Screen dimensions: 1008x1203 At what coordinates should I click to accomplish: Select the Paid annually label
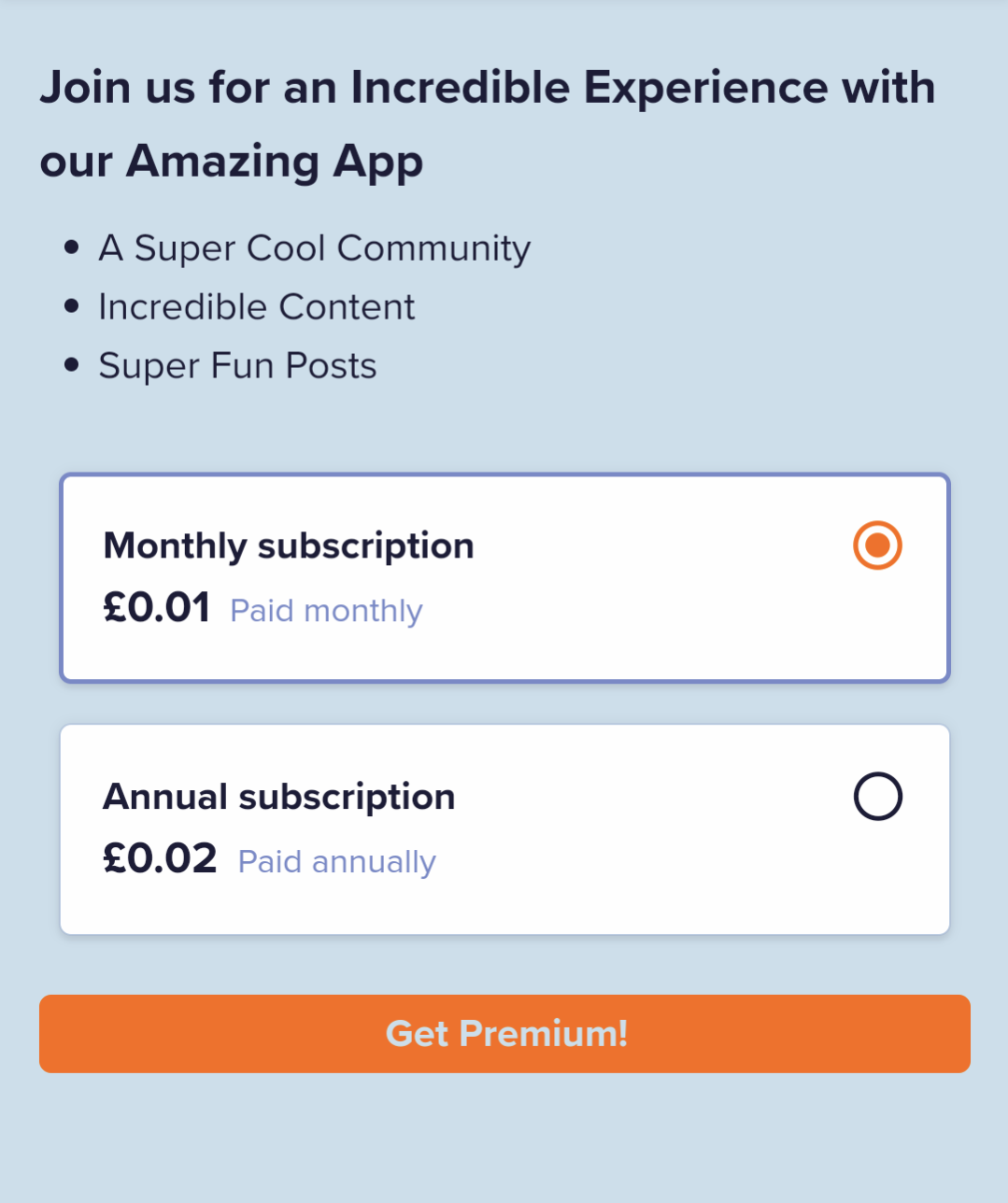(x=336, y=861)
